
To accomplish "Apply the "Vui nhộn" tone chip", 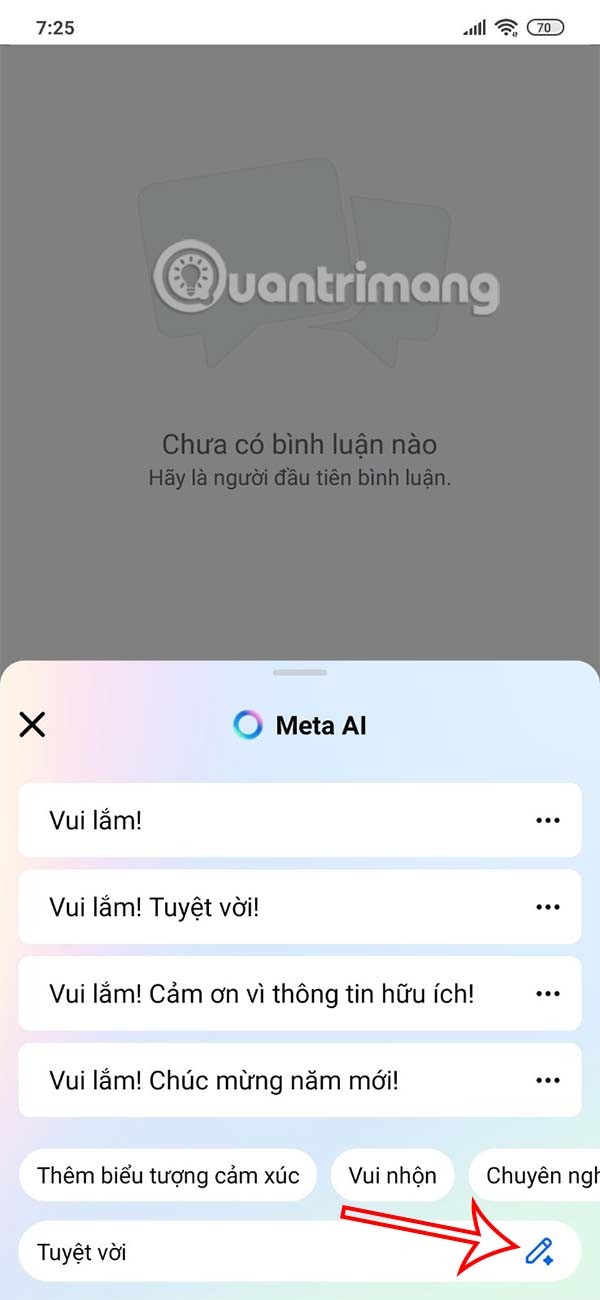I will [392, 1176].
